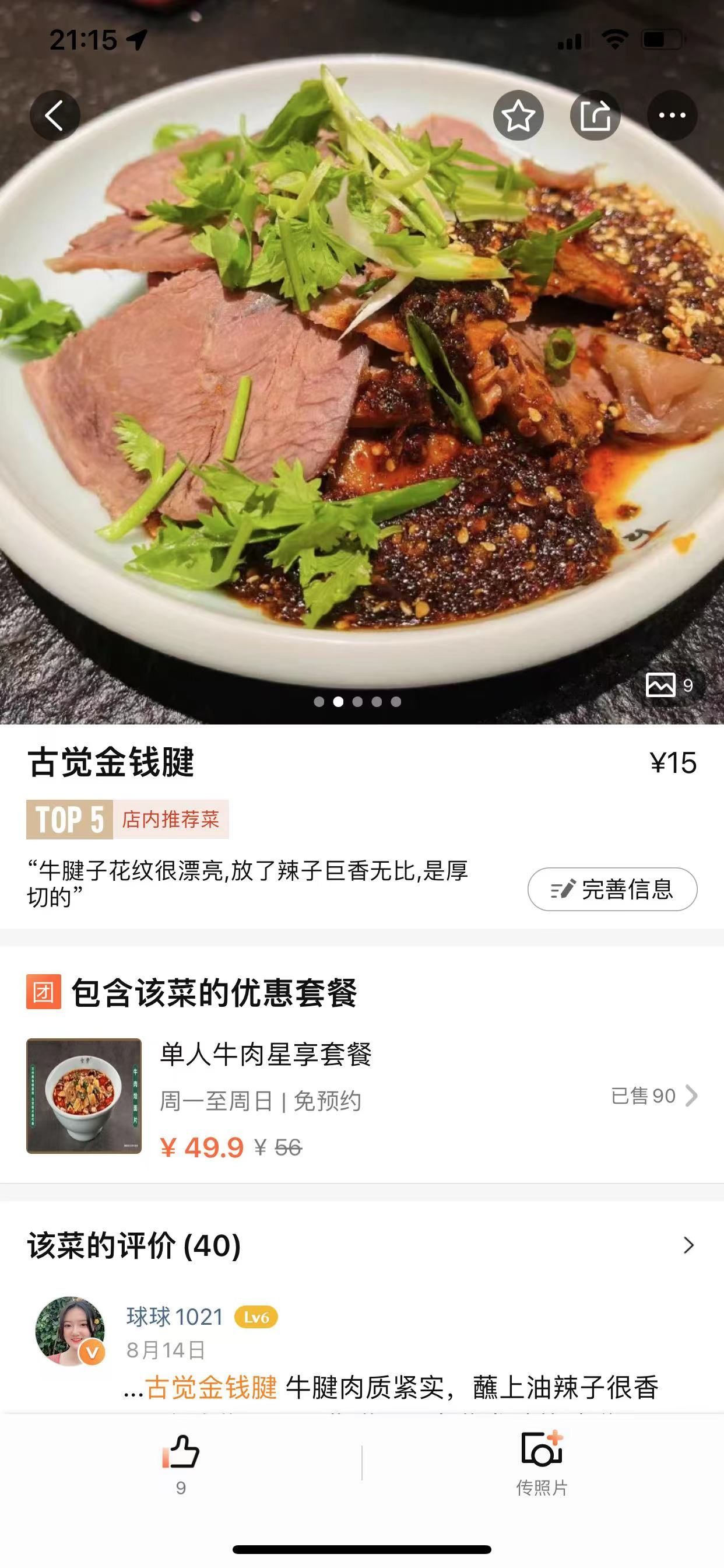Open the three-dot overflow menu
The image size is (724, 1568).
672,116
